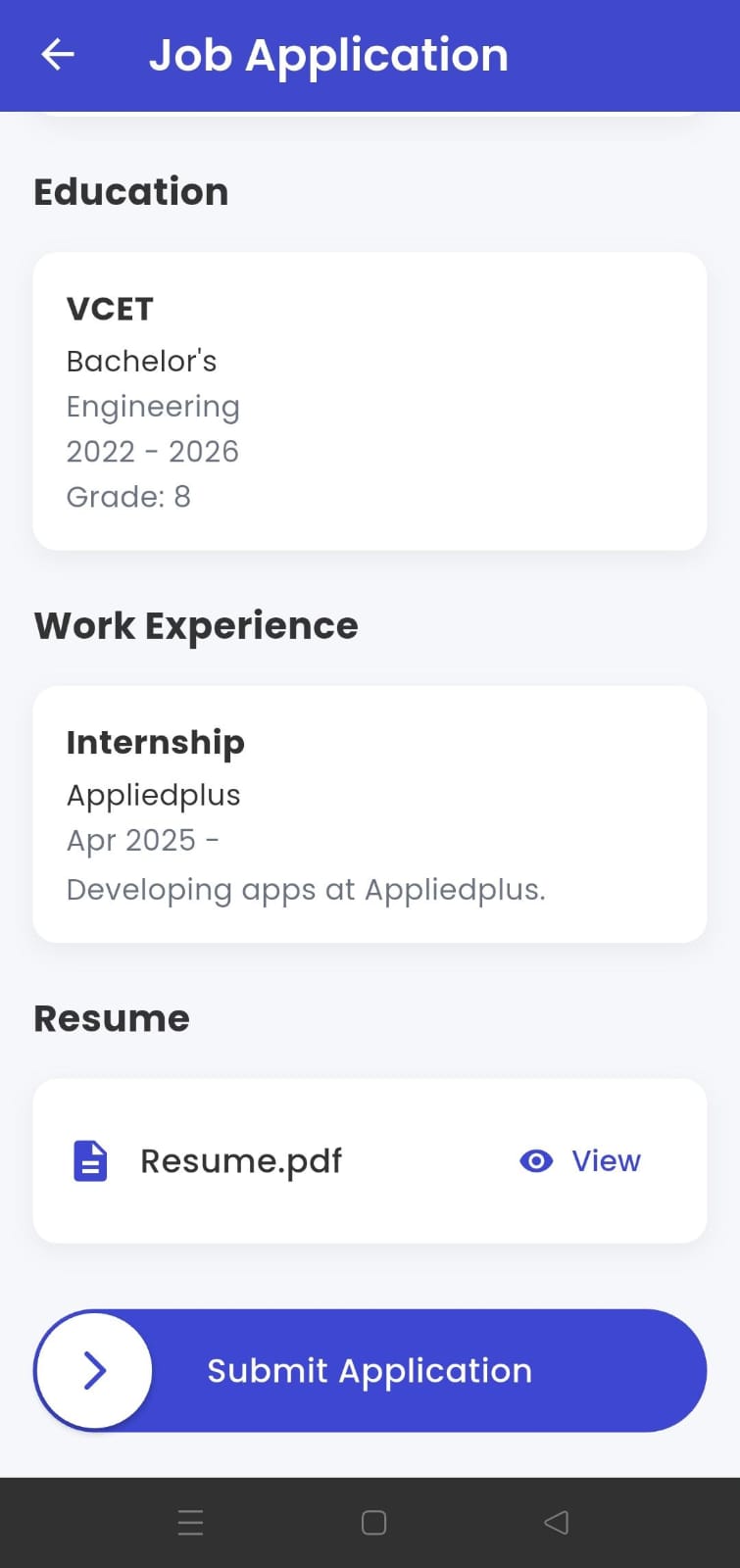Tap the navigation bar menu icon
The image size is (740, 1568).
[x=190, y=1522]
